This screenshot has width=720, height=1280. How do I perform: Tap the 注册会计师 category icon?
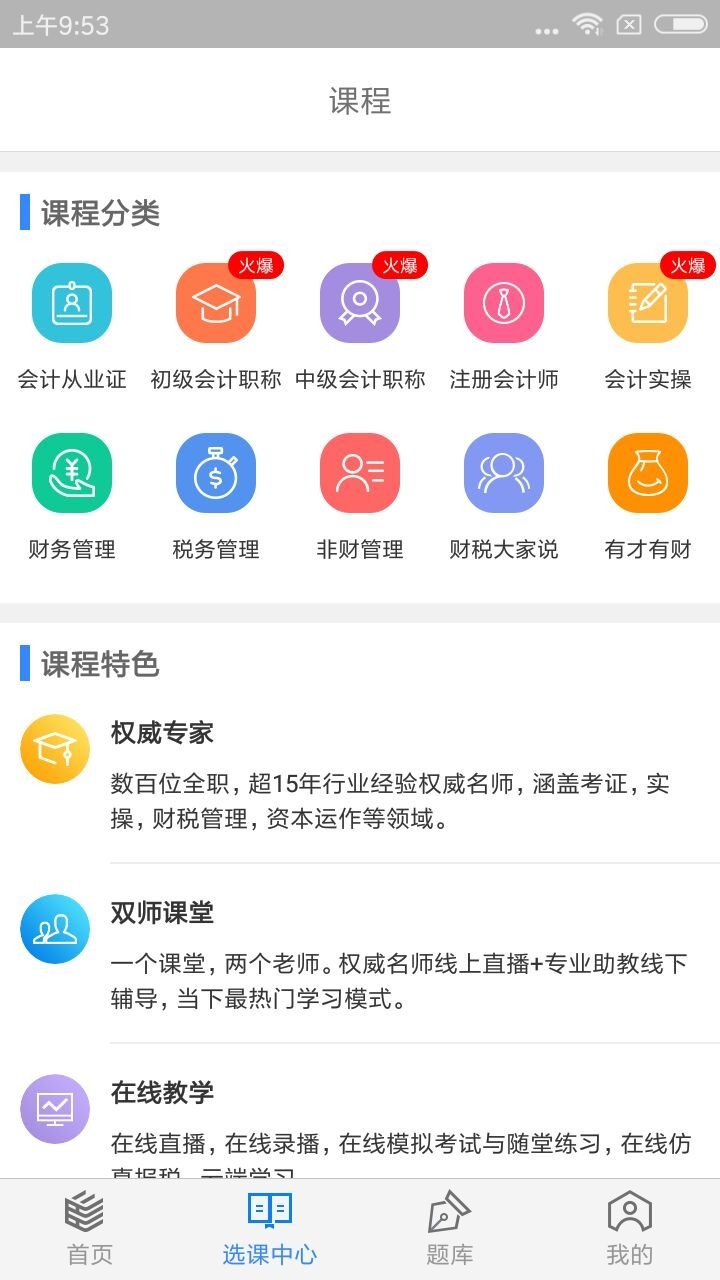coord(504,303)
